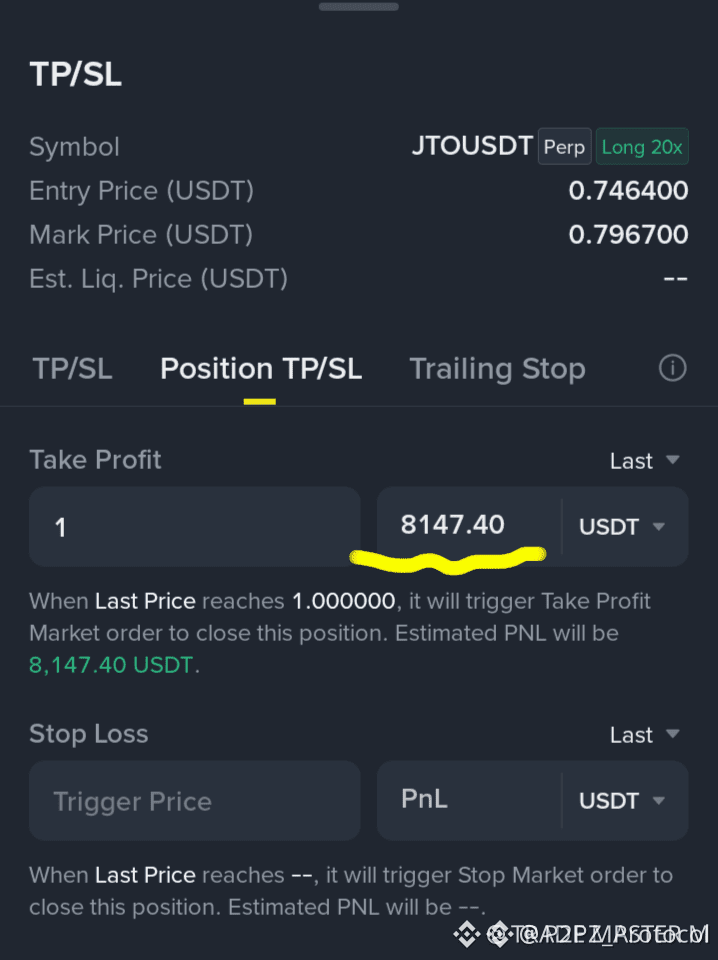Image resolution: width=718 pixels, height=960 pixels.
Task: Select the Position TP/SL tab
Action: tap(261, 369)
